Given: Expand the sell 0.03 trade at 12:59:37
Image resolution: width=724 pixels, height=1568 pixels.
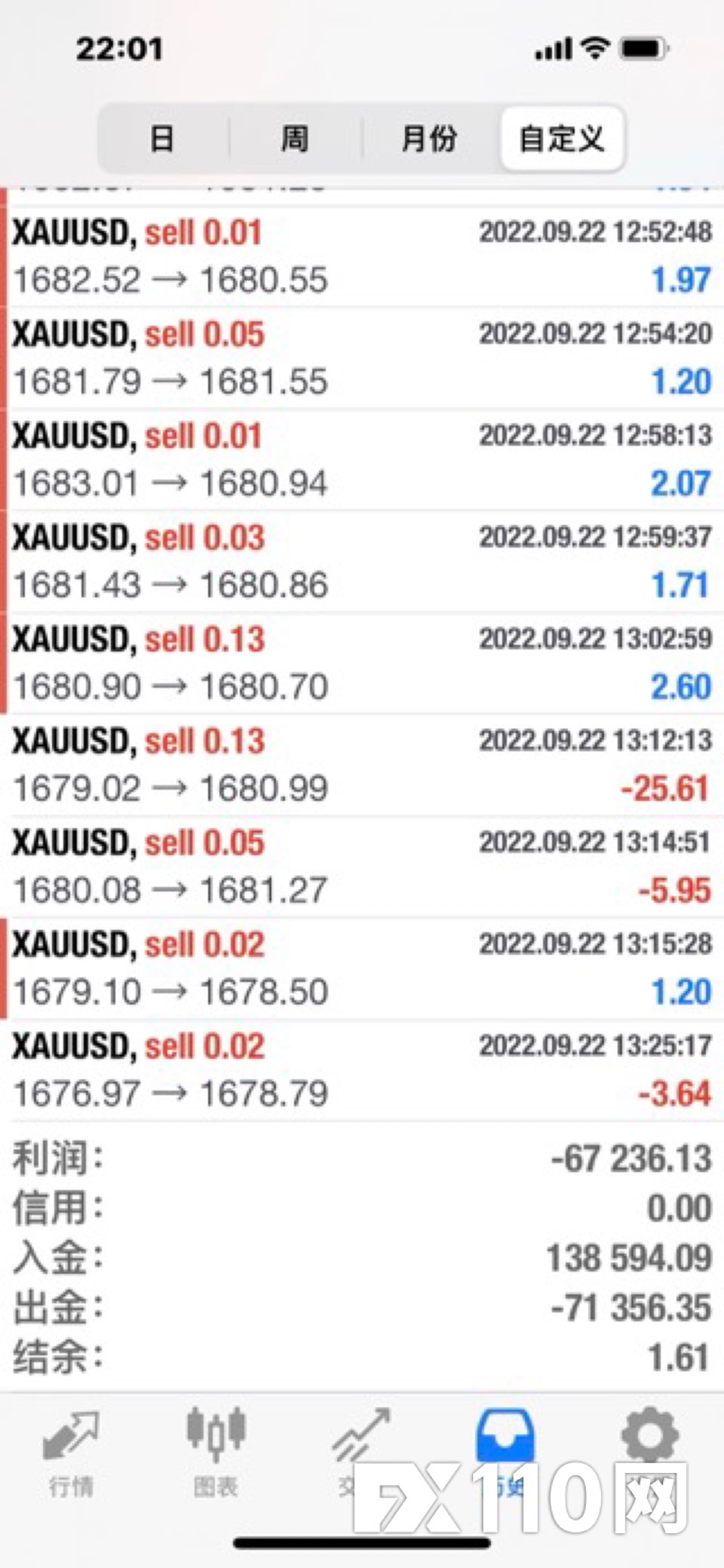Looking at the screenshot, I should 362,562.
